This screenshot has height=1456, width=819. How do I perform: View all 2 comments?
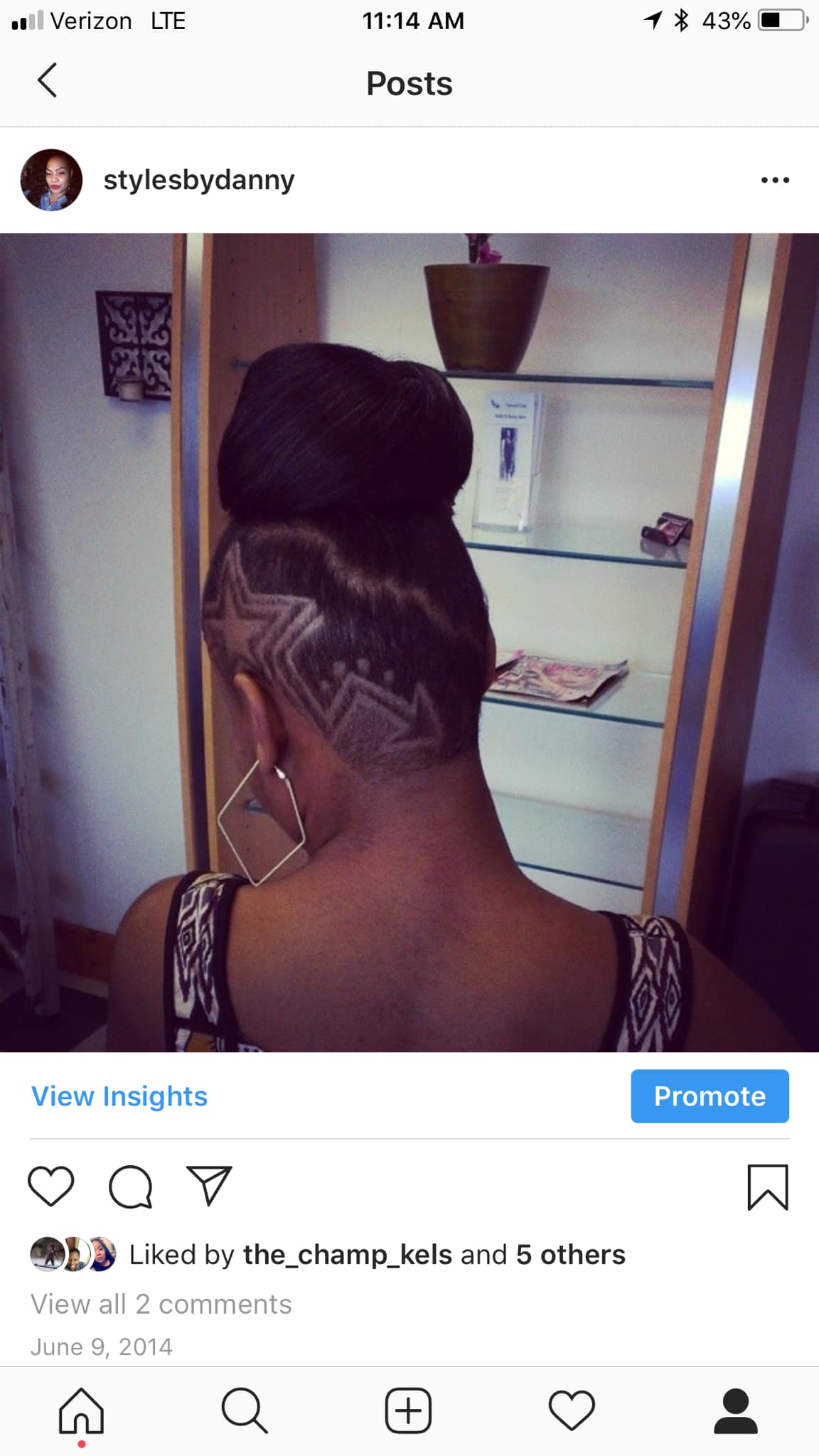[x=161, y=1304]
